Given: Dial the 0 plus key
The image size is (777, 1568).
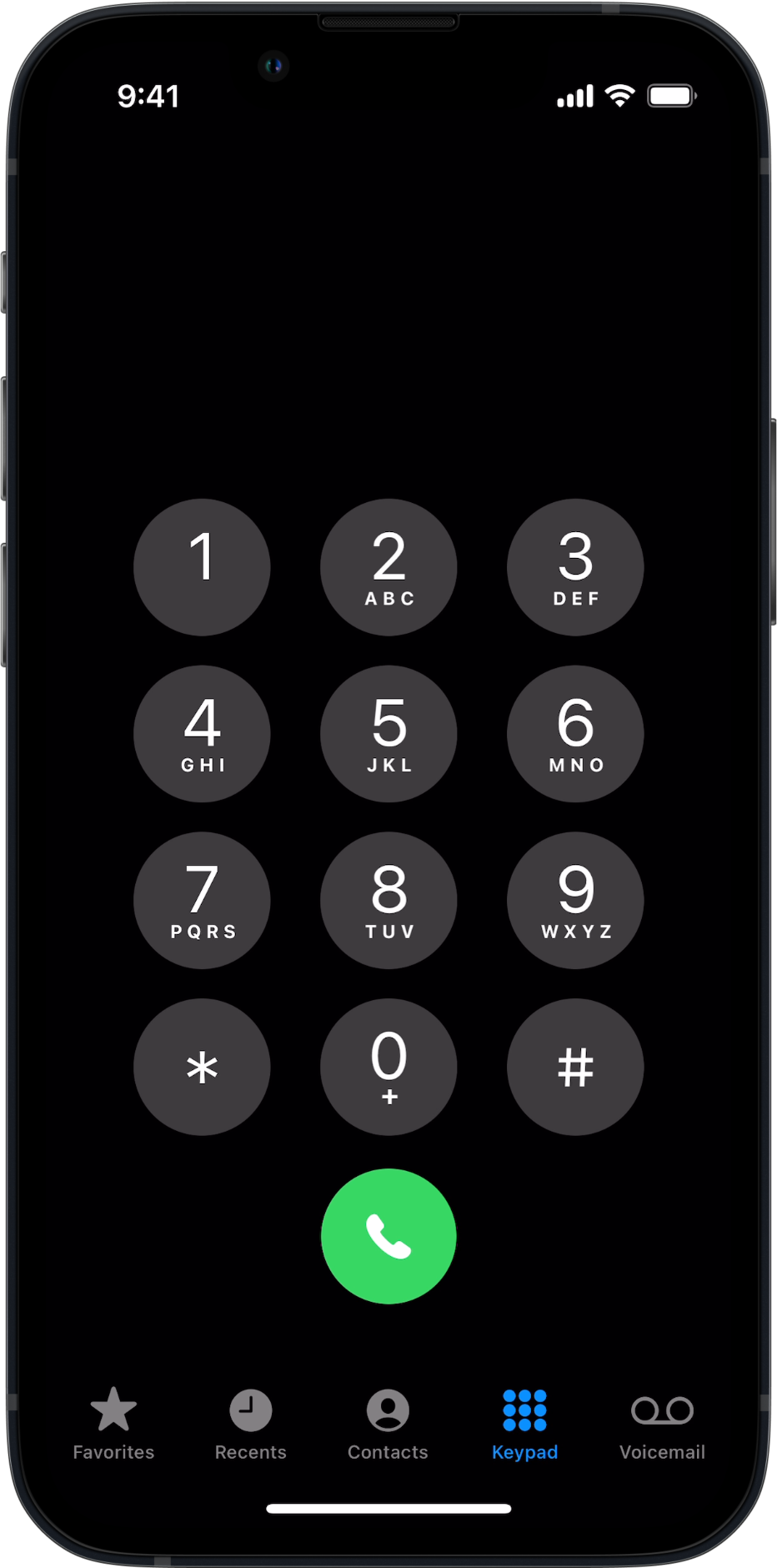Looking at the screenshot, I should [388, 1067].
